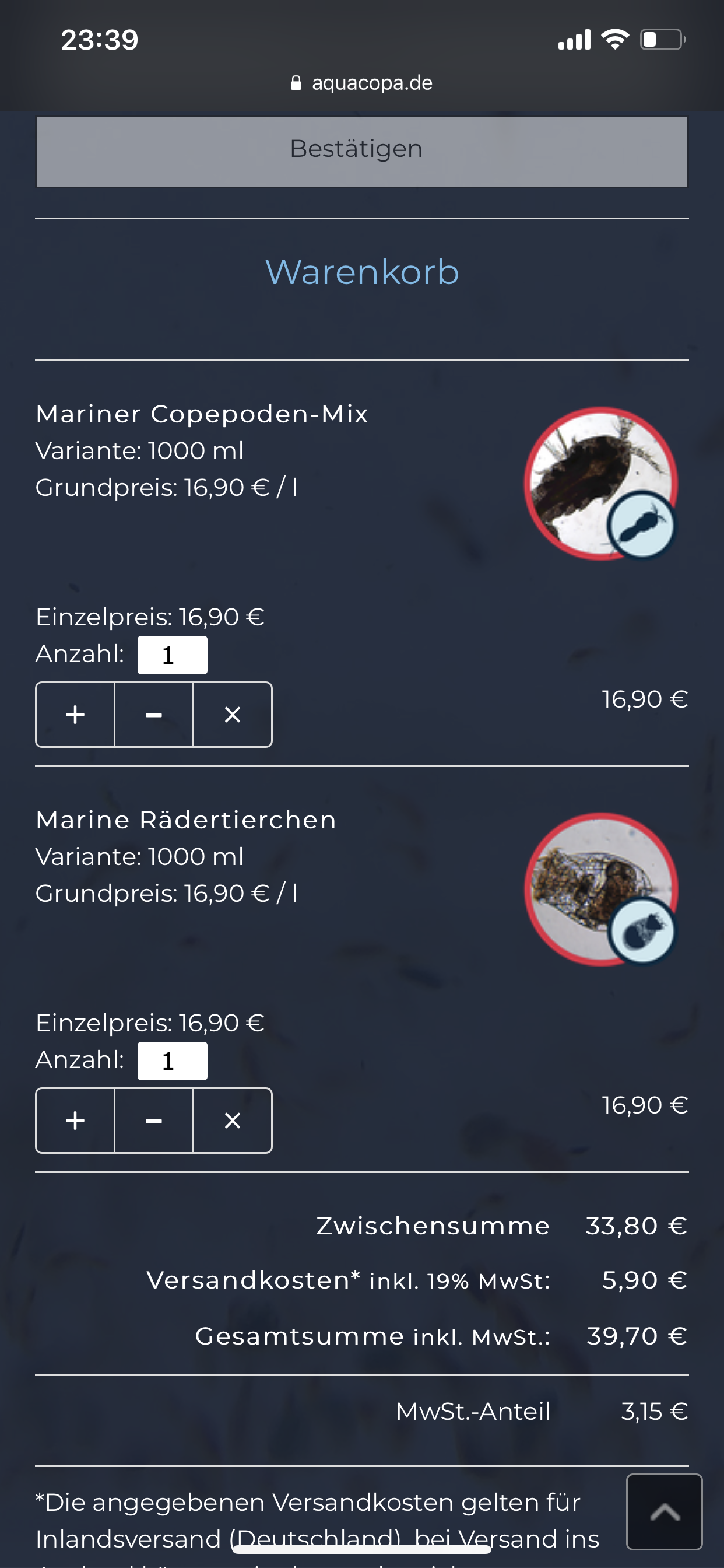Tap the aquacopa.de address bar
Image resolution: width=724 pixels, height=1568 pixels.
(x=362, y=83)
